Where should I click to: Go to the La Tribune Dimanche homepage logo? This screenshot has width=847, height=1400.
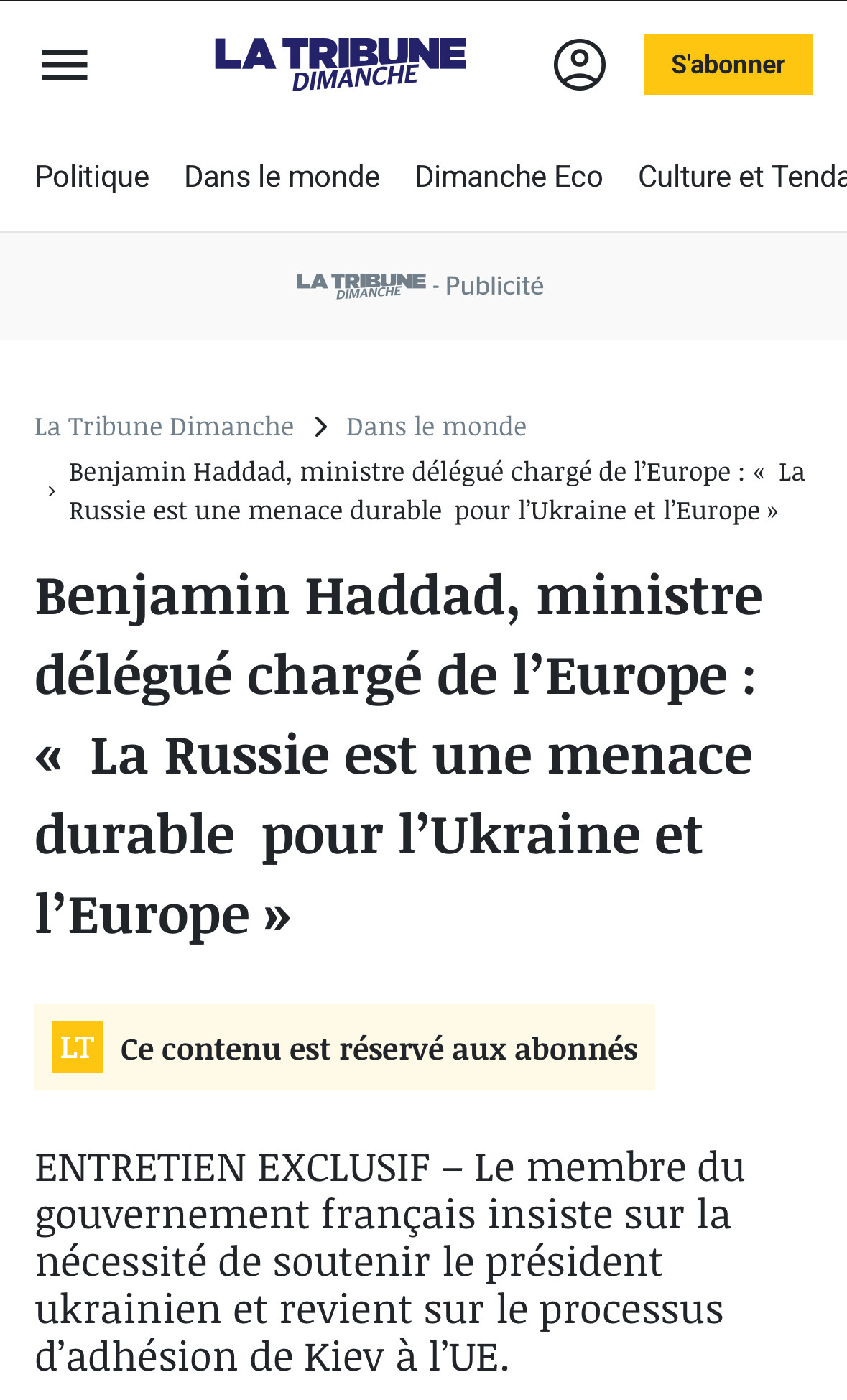[x=340, y=64]
